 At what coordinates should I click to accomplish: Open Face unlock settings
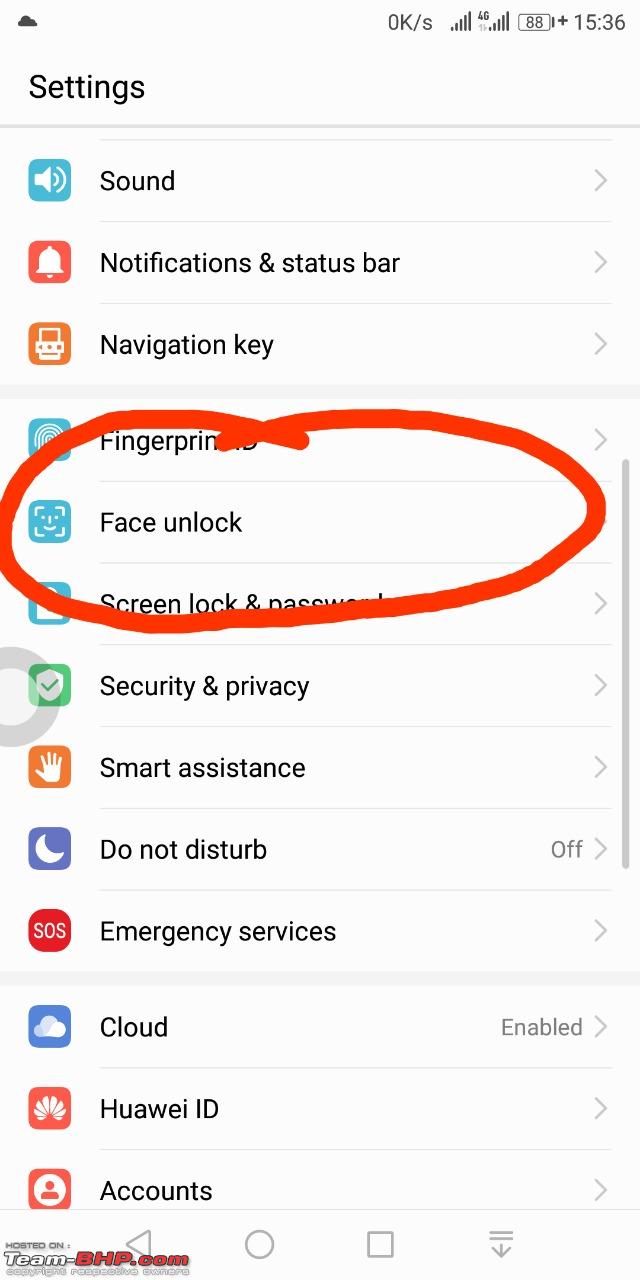point(320,522)
